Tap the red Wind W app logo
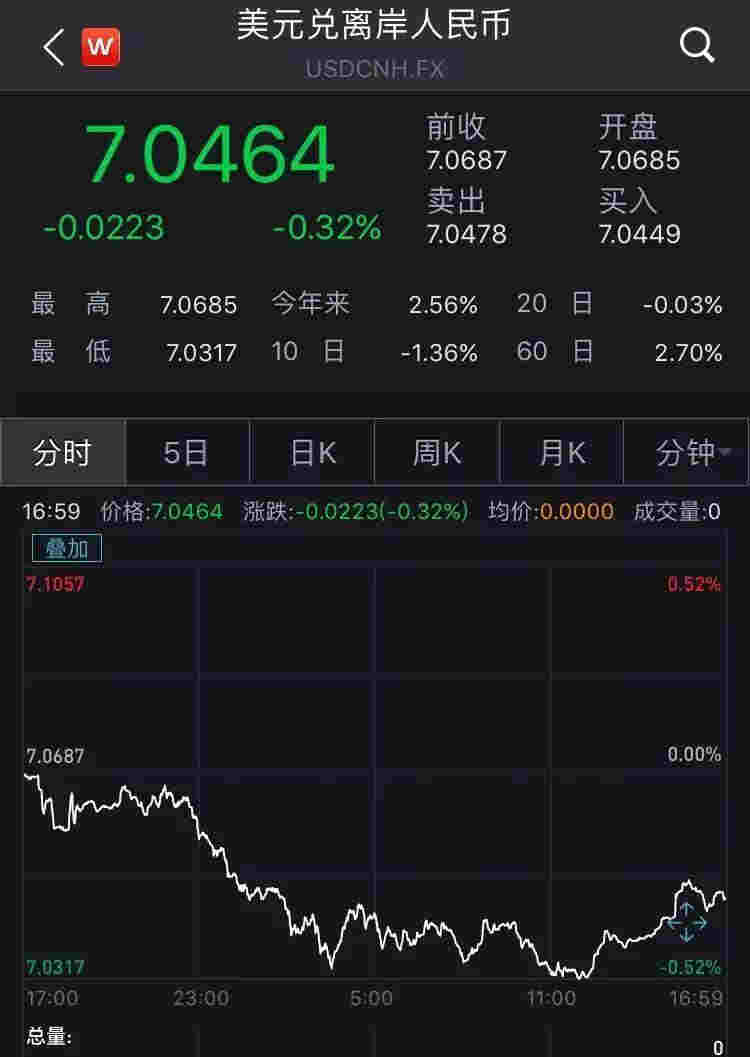 pos(99,45)
